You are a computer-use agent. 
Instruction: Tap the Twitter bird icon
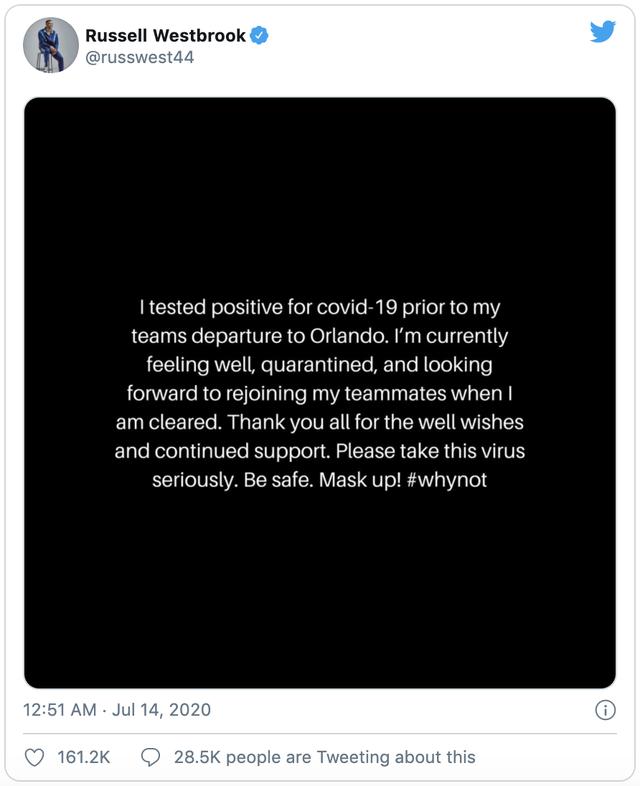[x=602, y=32]
